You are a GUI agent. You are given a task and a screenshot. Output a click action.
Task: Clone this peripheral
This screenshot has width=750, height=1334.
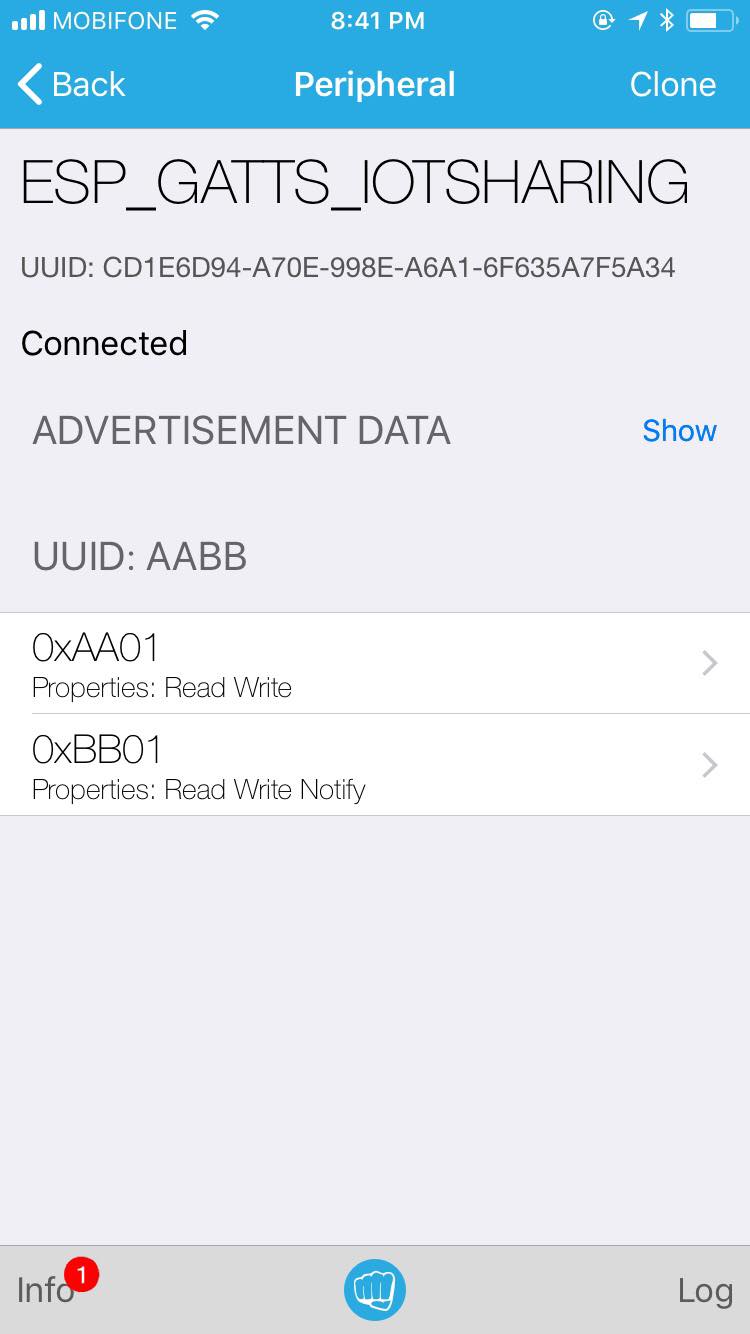point(672,85)
